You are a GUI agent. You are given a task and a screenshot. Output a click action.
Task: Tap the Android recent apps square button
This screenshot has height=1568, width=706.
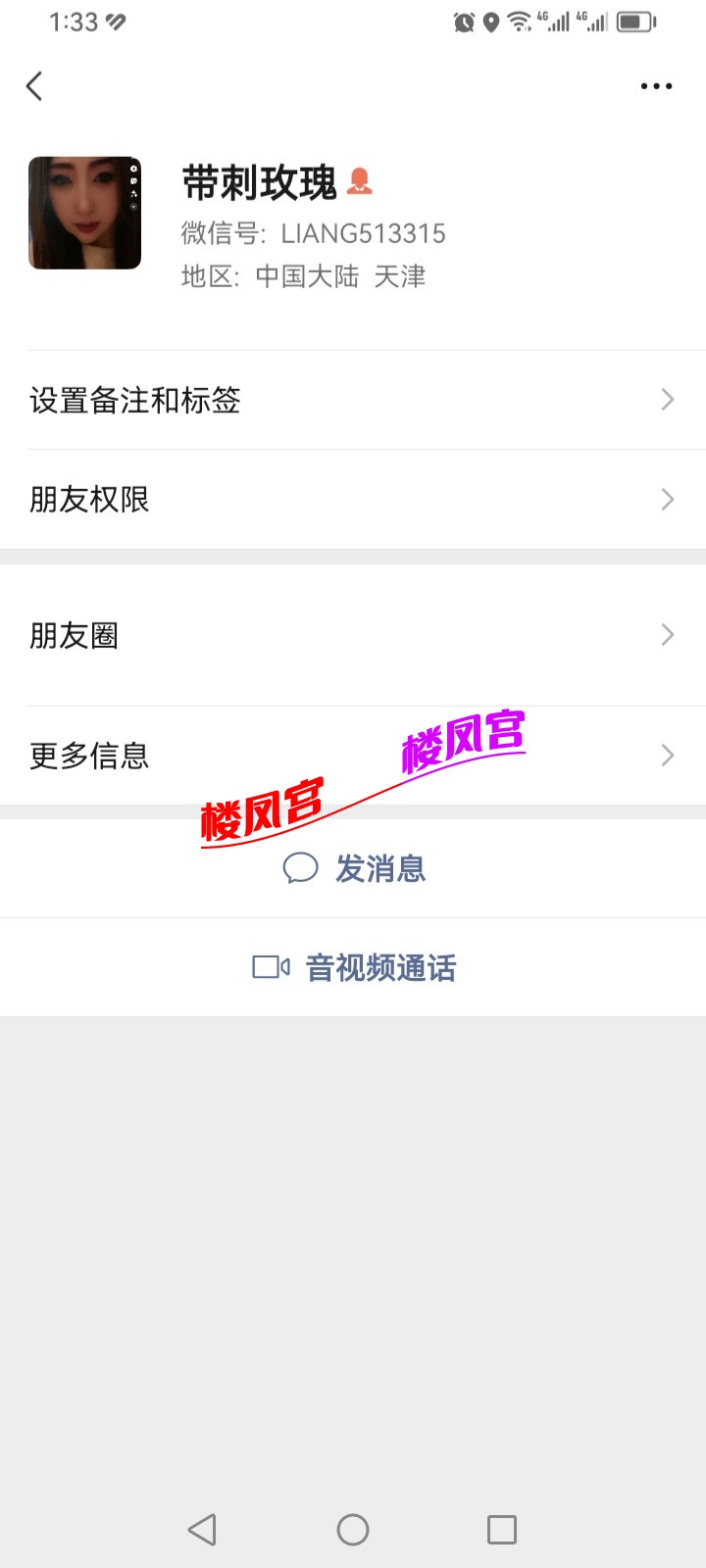(502, 1528)
